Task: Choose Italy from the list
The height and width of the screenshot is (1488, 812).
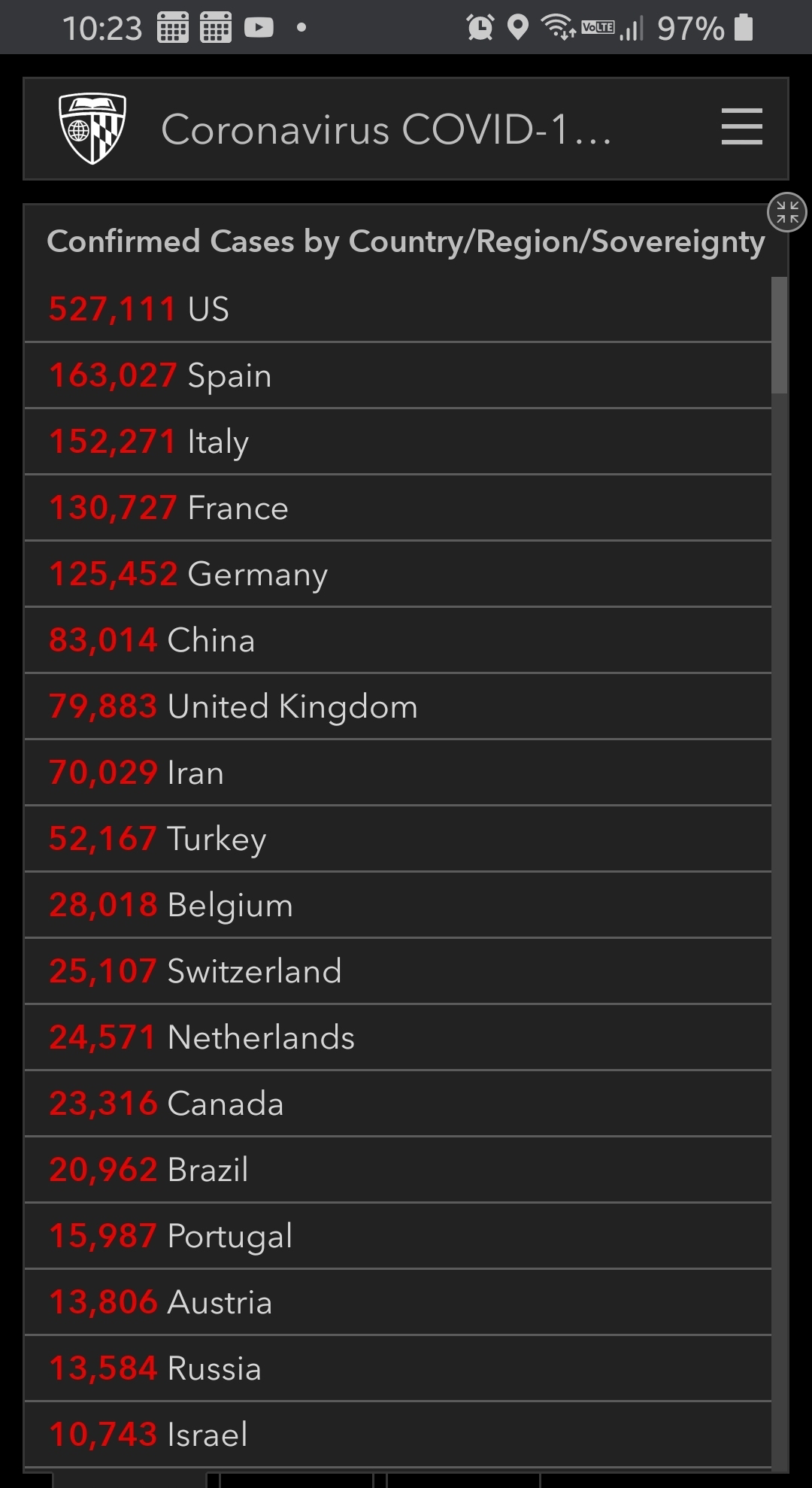Action: point(398,442)
